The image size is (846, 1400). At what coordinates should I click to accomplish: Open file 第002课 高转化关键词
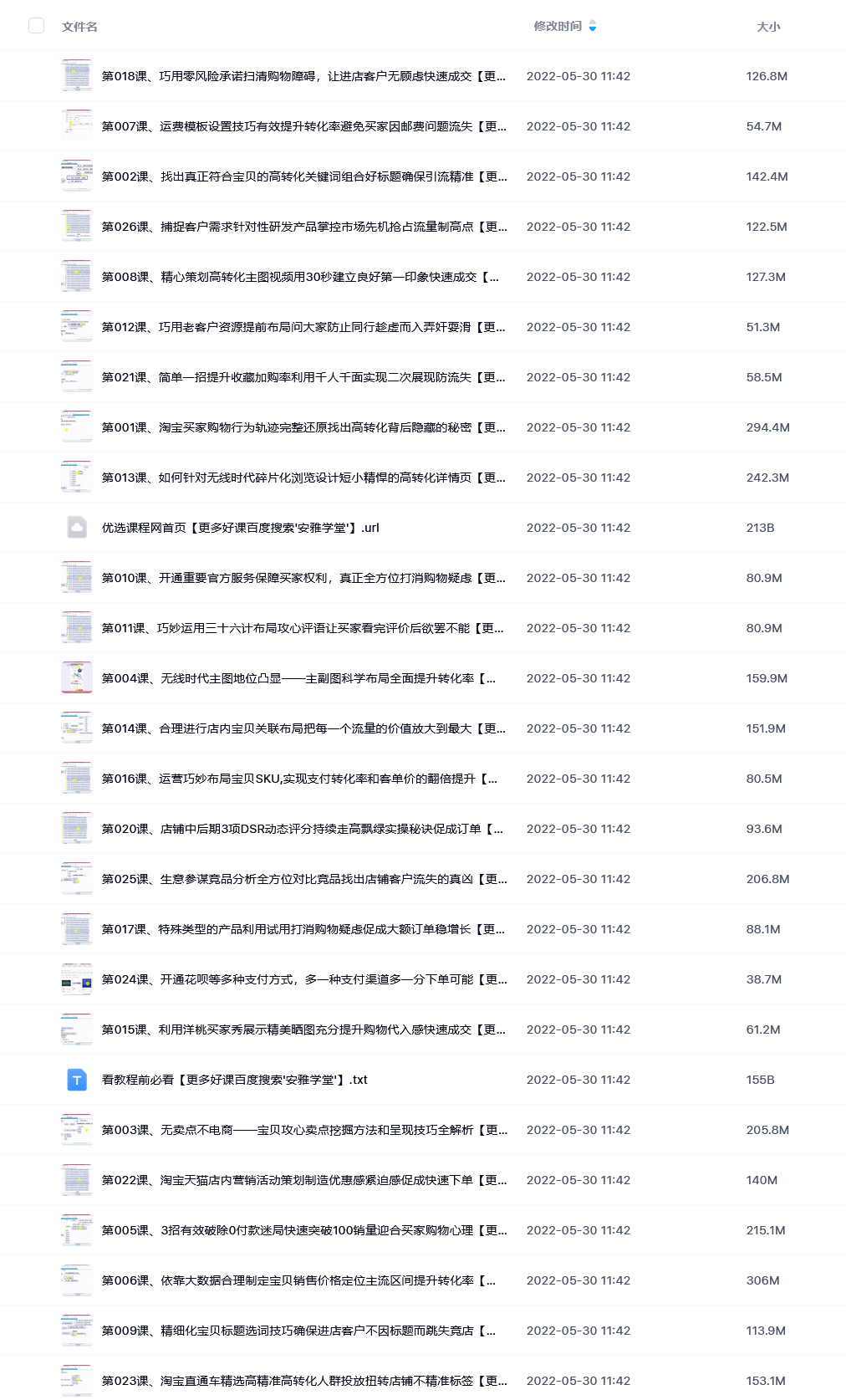pyautogui.click(x=304, y=176)
